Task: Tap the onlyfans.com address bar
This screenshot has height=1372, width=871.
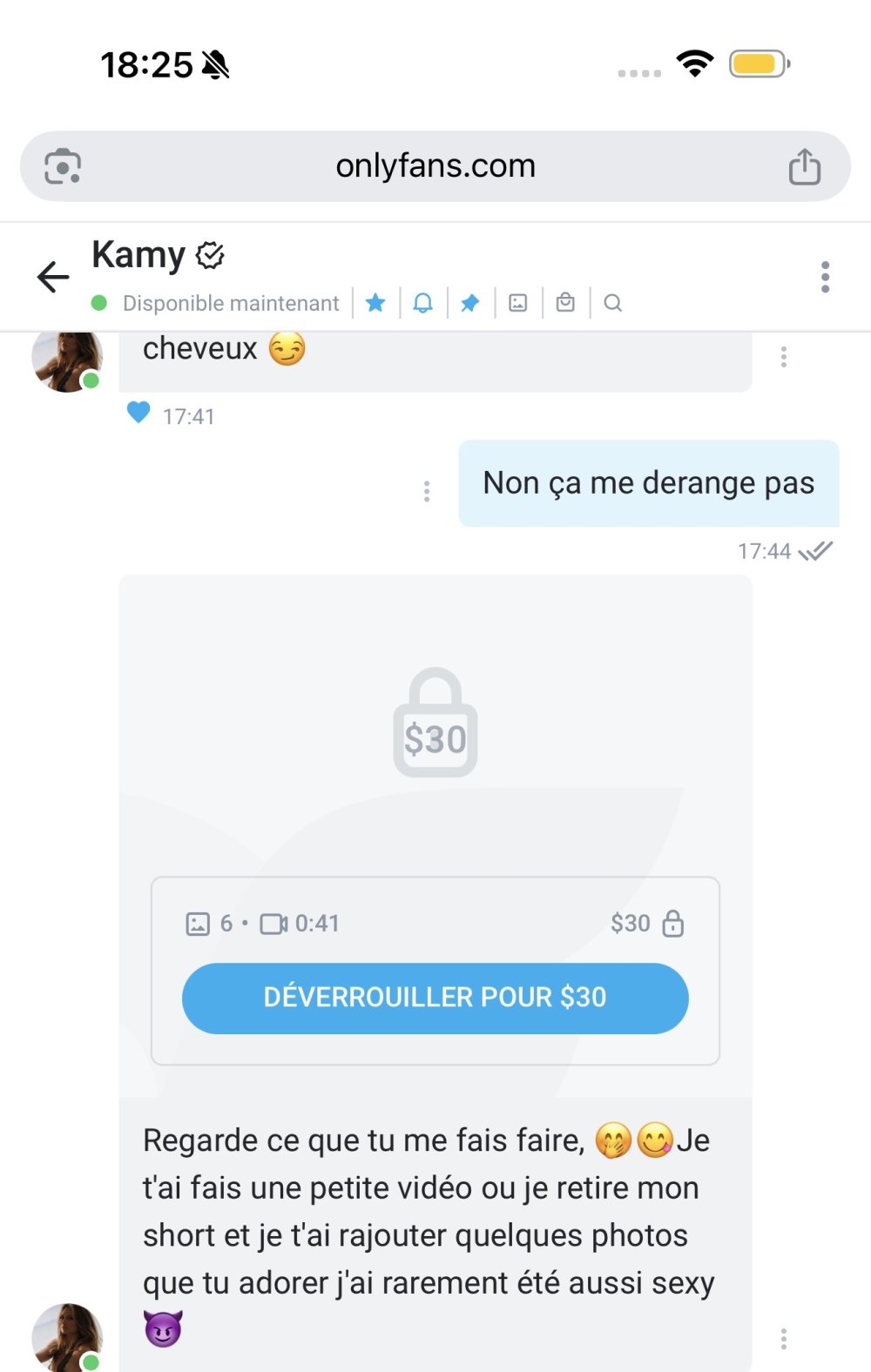Action: tap(435, 166)
